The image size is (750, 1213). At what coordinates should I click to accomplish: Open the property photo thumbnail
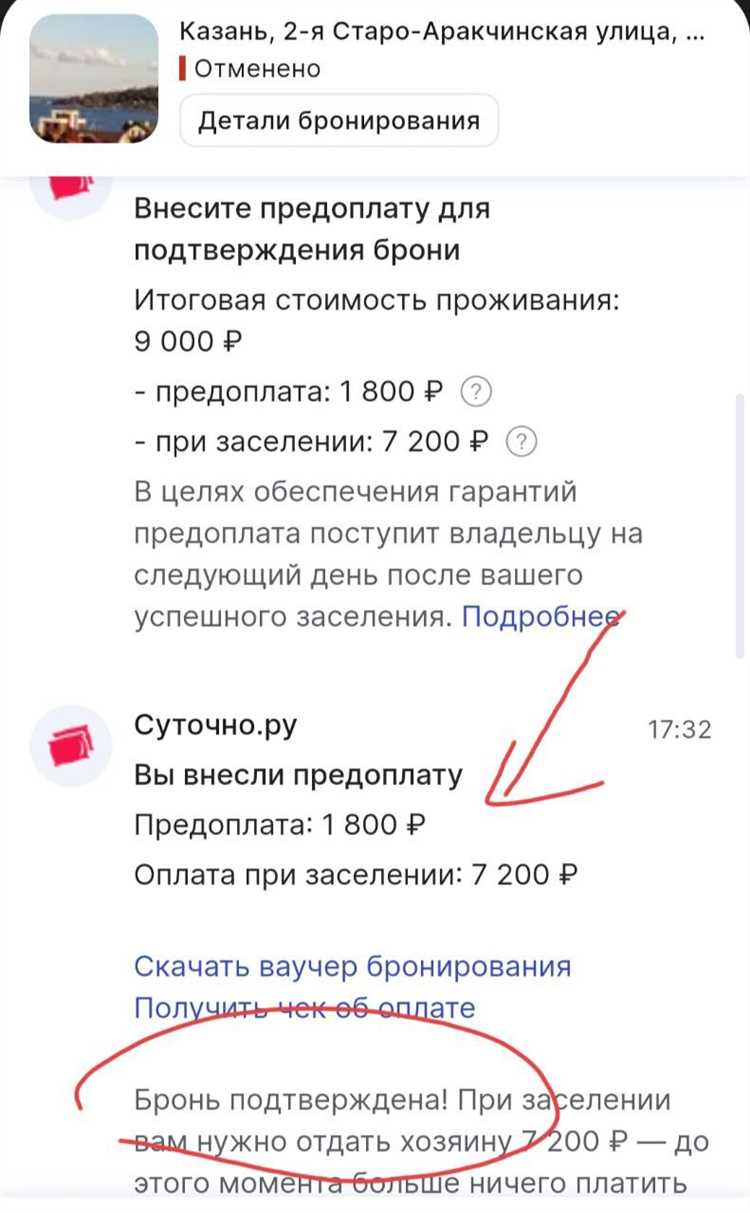(x=94, y=80)
